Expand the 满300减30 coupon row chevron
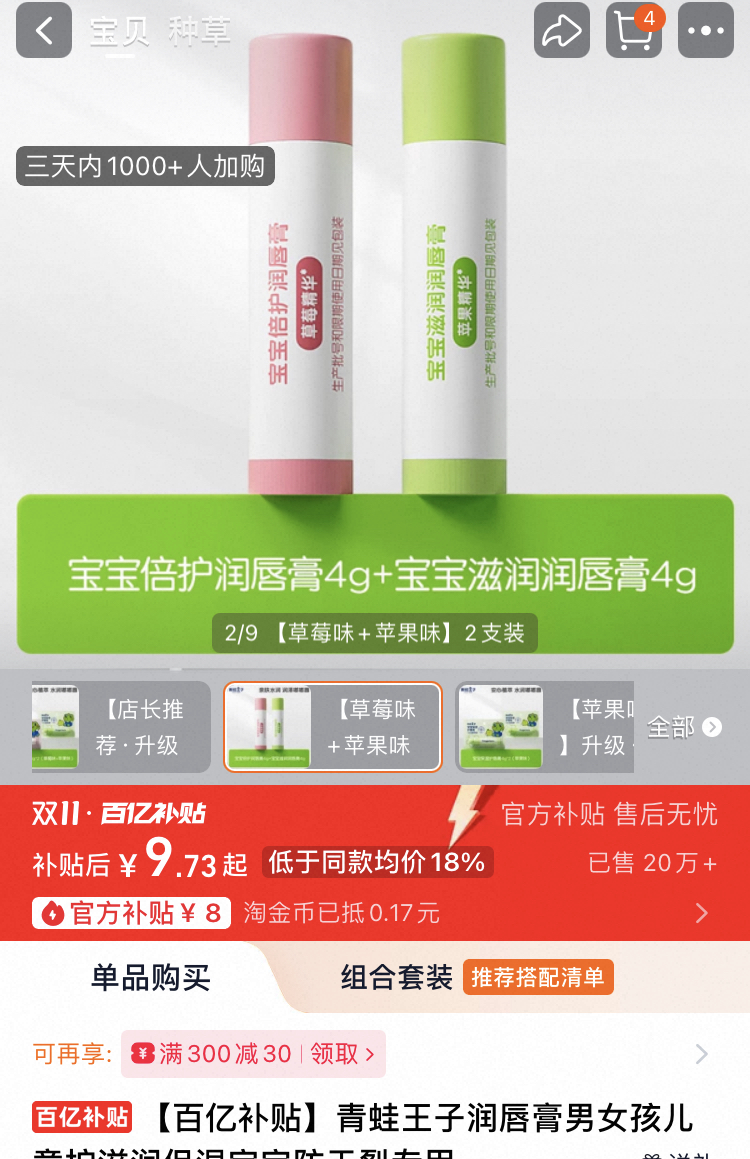This screenshot has width=750, height=1159. point(700,1054)
